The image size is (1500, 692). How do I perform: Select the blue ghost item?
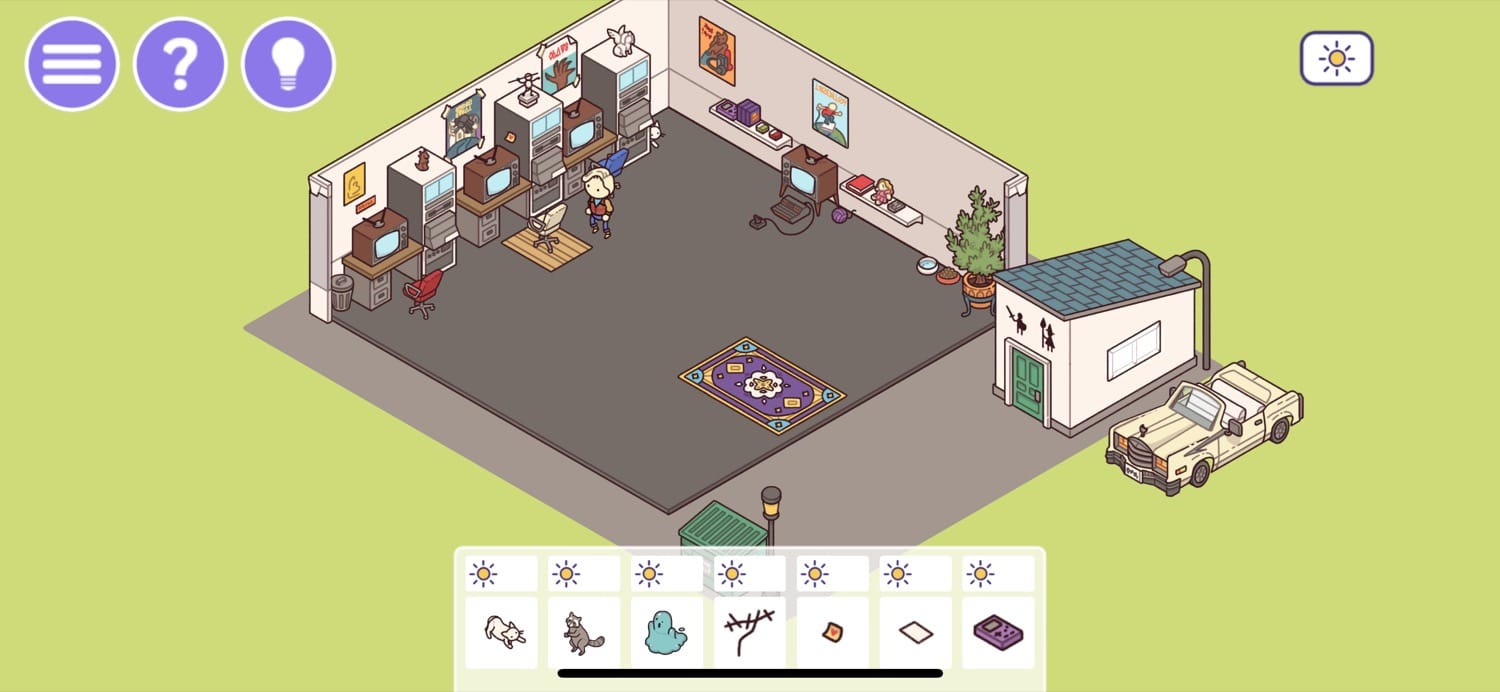(x=667, y=633)
